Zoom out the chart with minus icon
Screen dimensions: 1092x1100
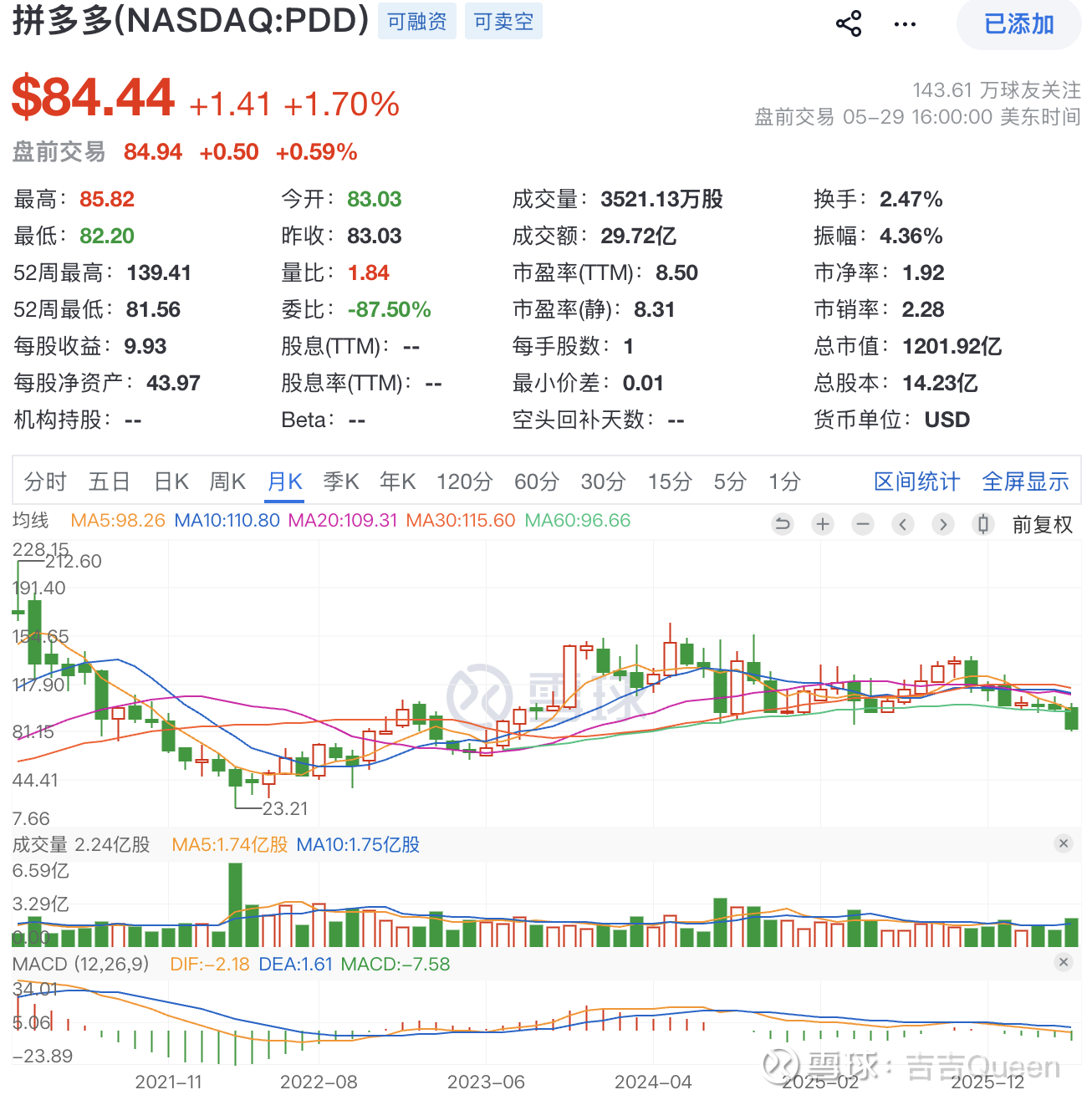pos(863,524)
